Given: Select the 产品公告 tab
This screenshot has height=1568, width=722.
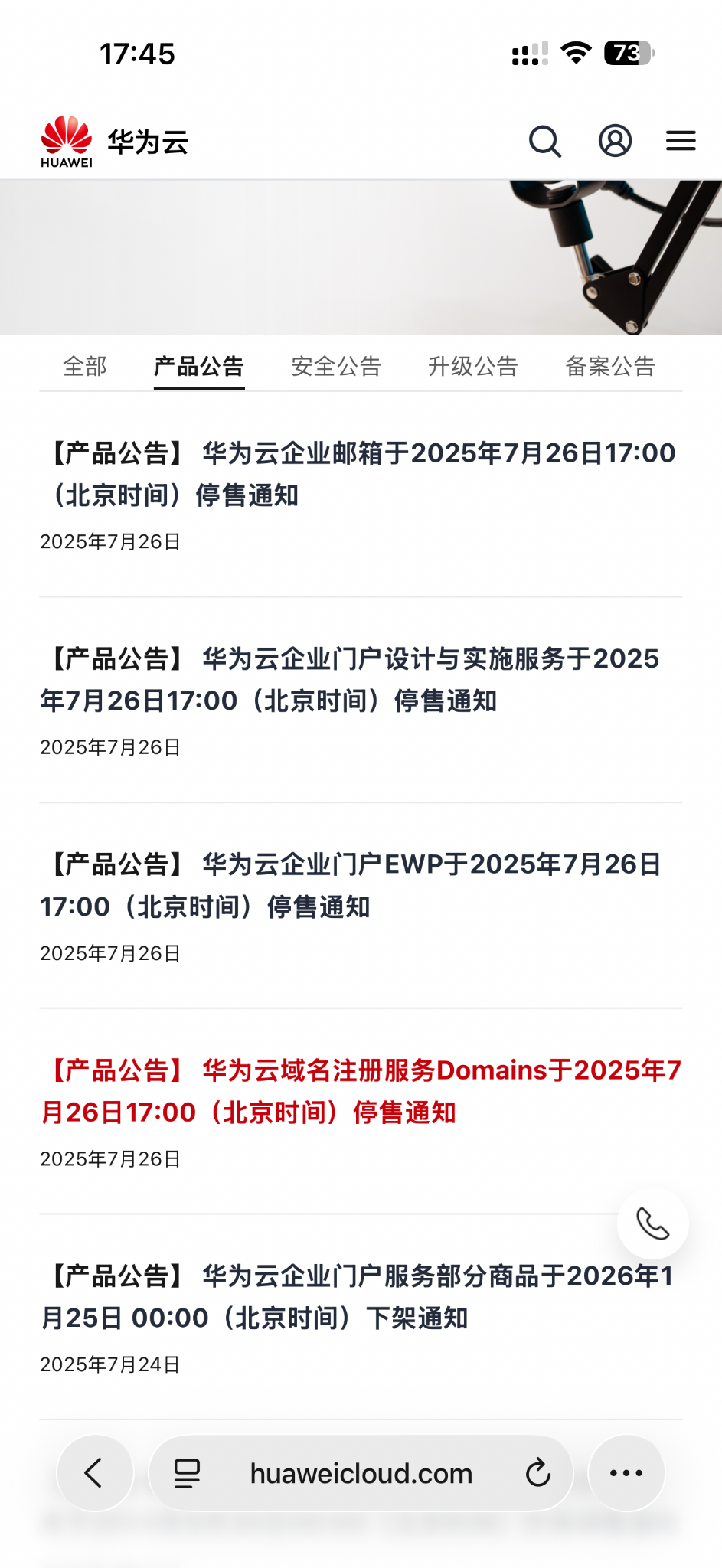Looking at the screenshot, I should tap(198, 367).
